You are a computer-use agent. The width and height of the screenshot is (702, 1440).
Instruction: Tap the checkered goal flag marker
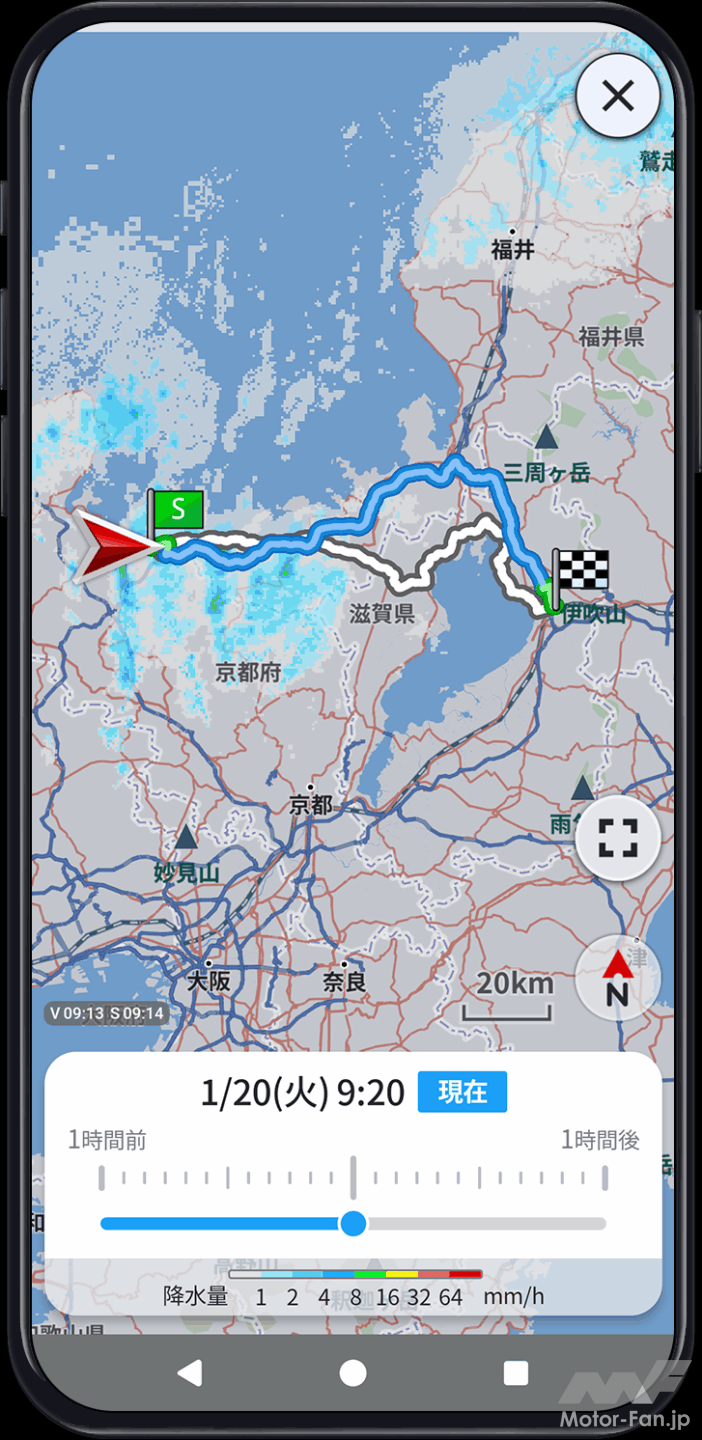click(581, 572)
